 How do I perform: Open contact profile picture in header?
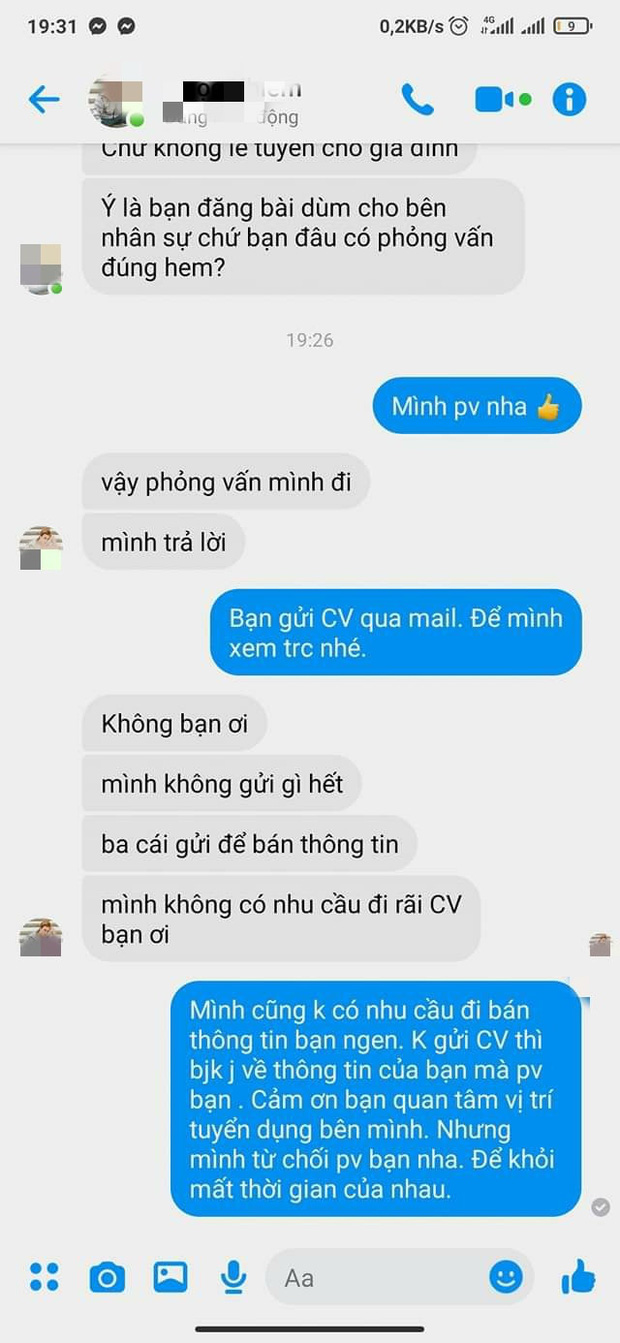tap(115, 100)
